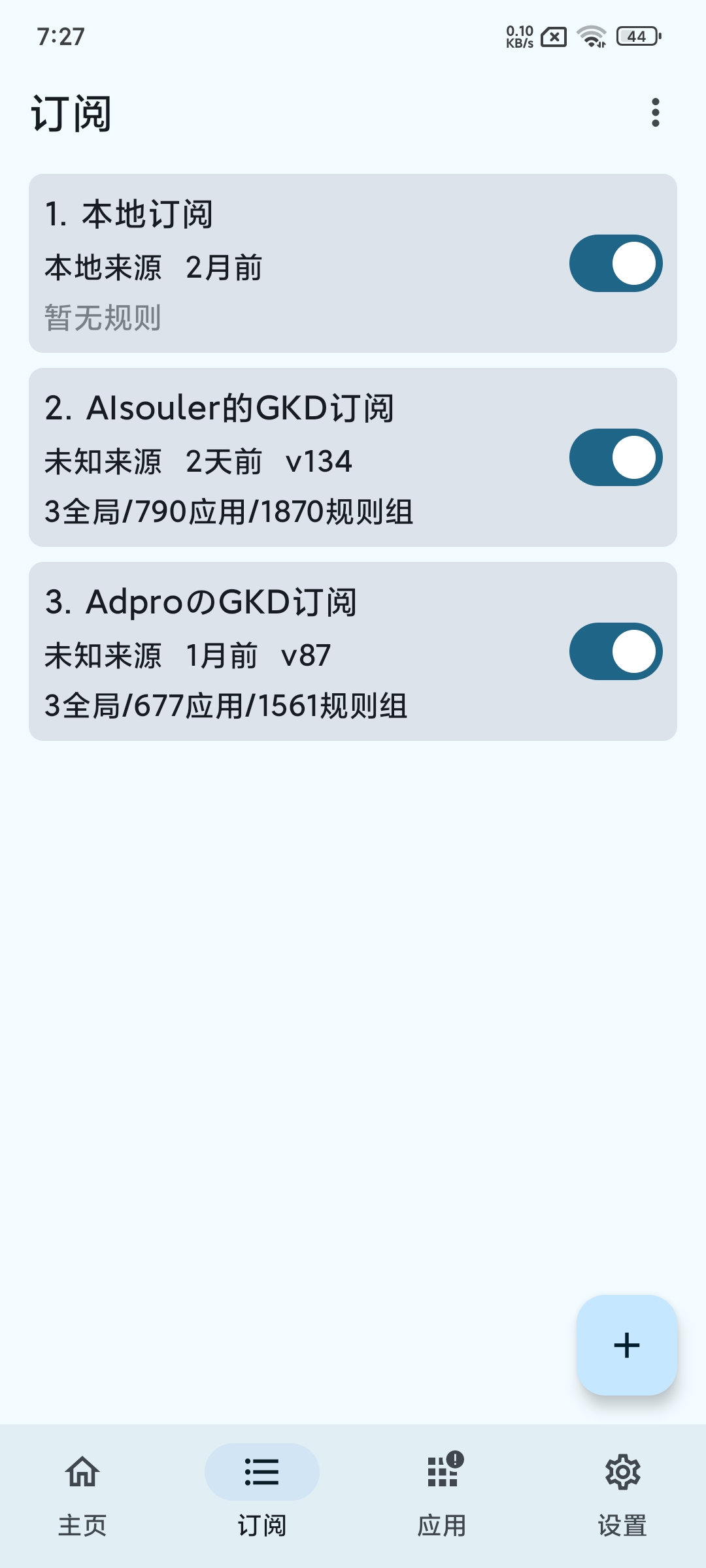The image size is (706, 1568).
Task: Tap the 7:27 clock in status bar
Action: 60,37
